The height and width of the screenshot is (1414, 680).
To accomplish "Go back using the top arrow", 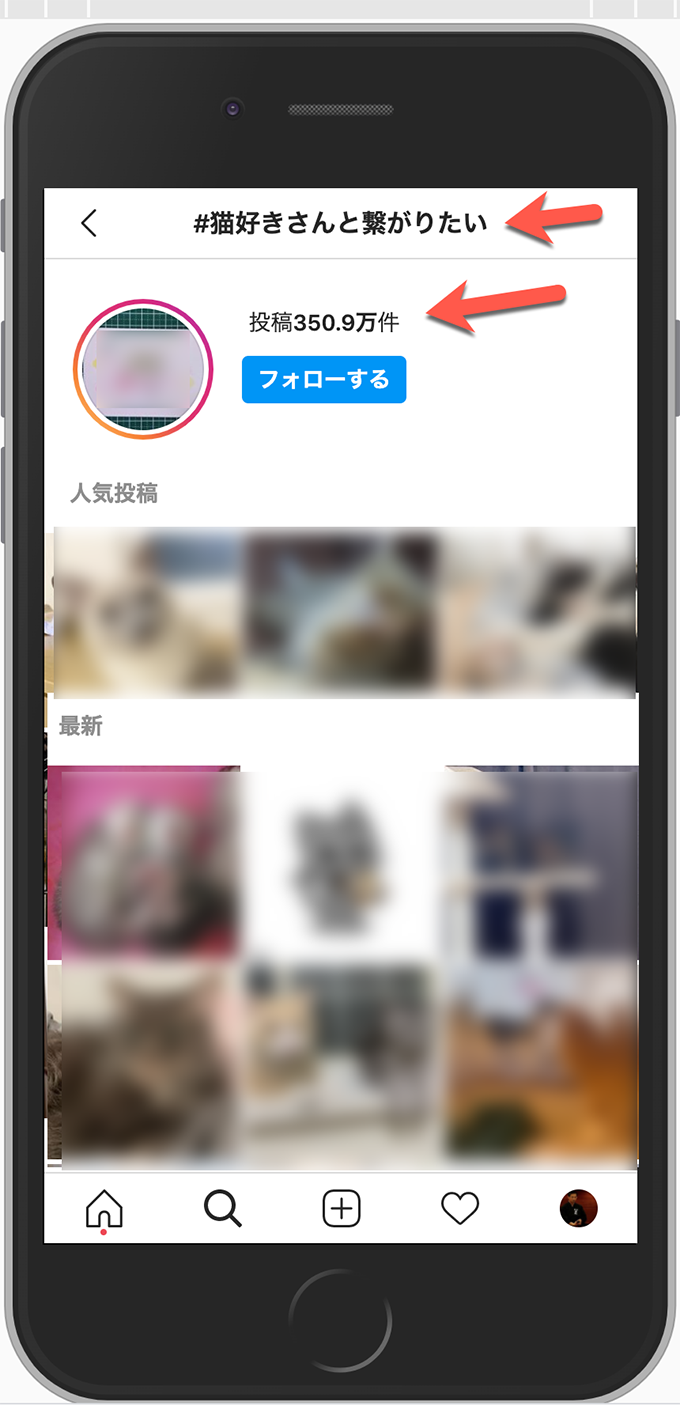I will pos(89,223).
